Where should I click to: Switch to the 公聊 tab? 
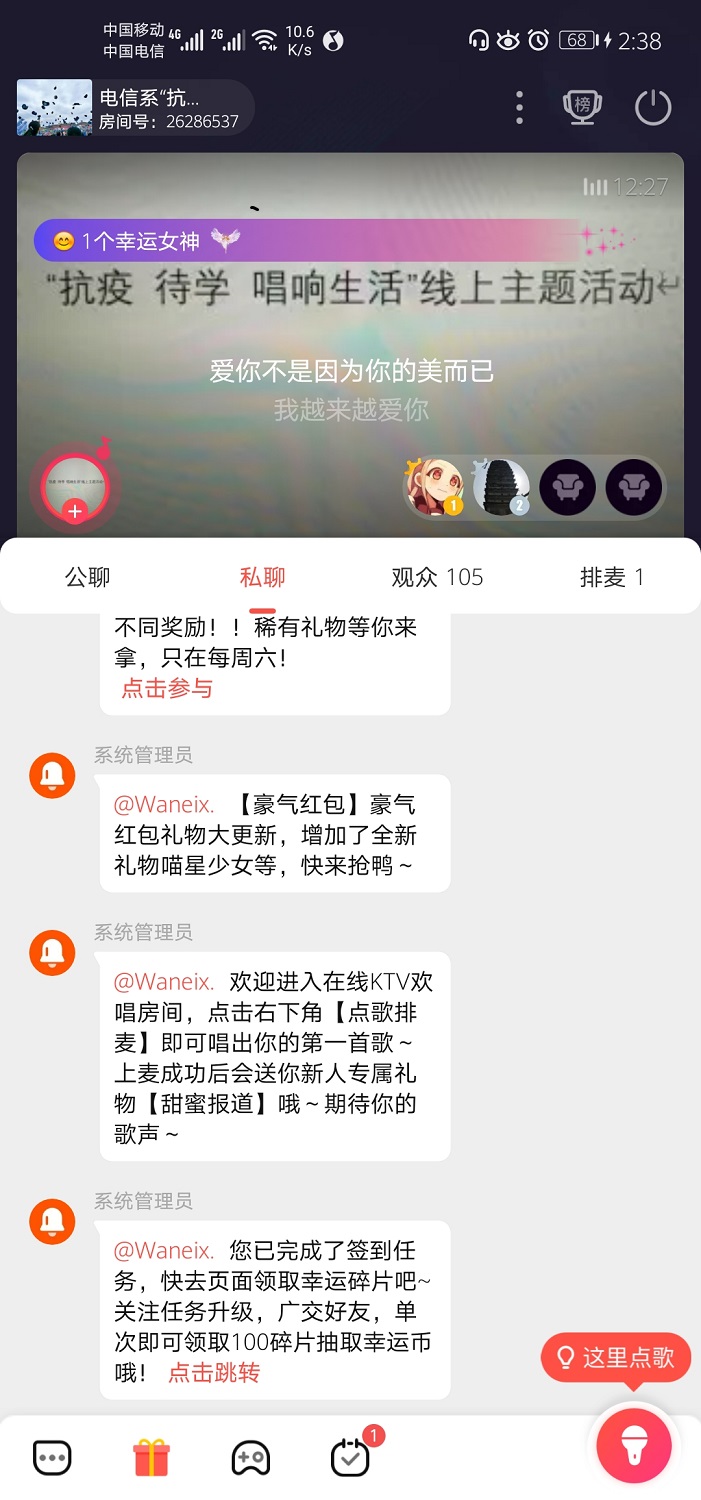click(88, 577)
